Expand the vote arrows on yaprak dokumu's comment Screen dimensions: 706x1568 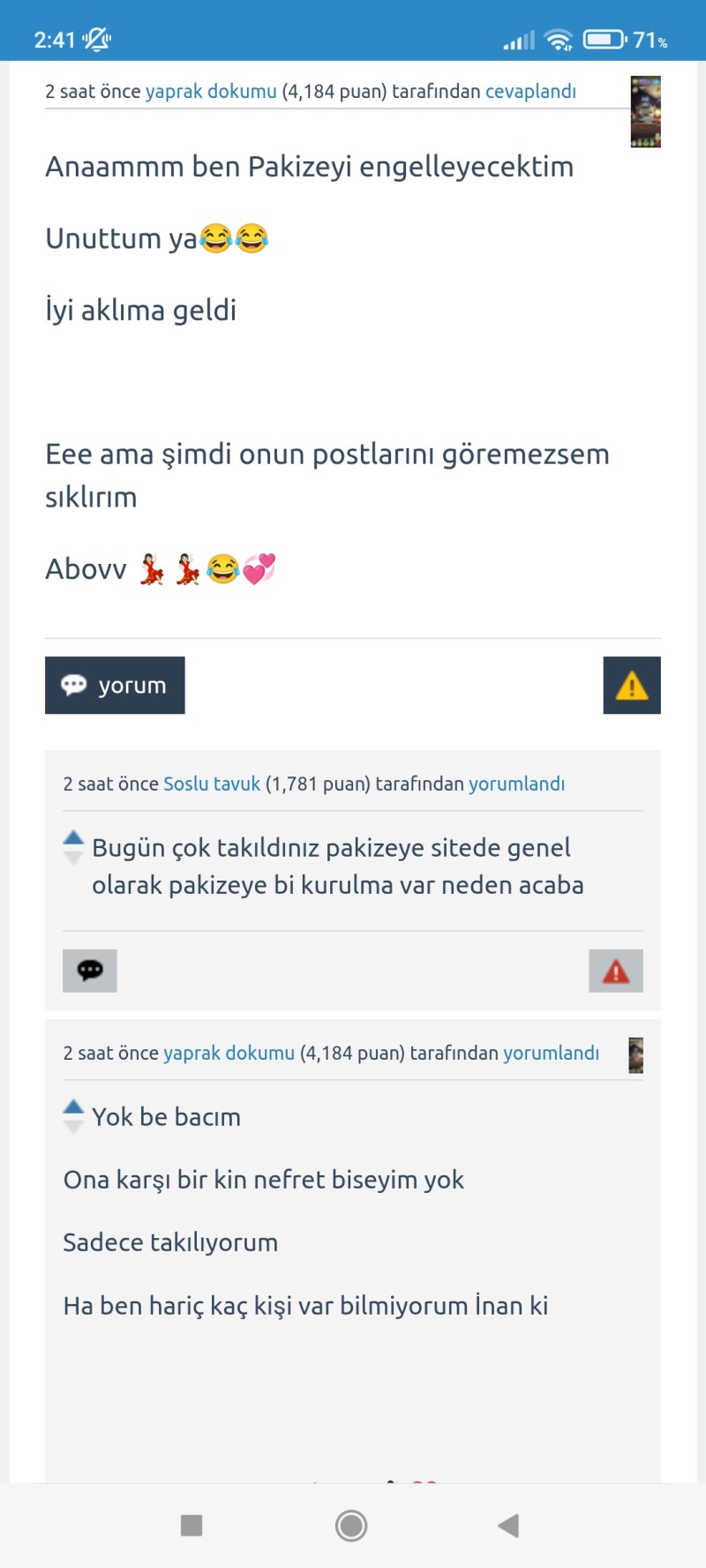click(73, 1116)
